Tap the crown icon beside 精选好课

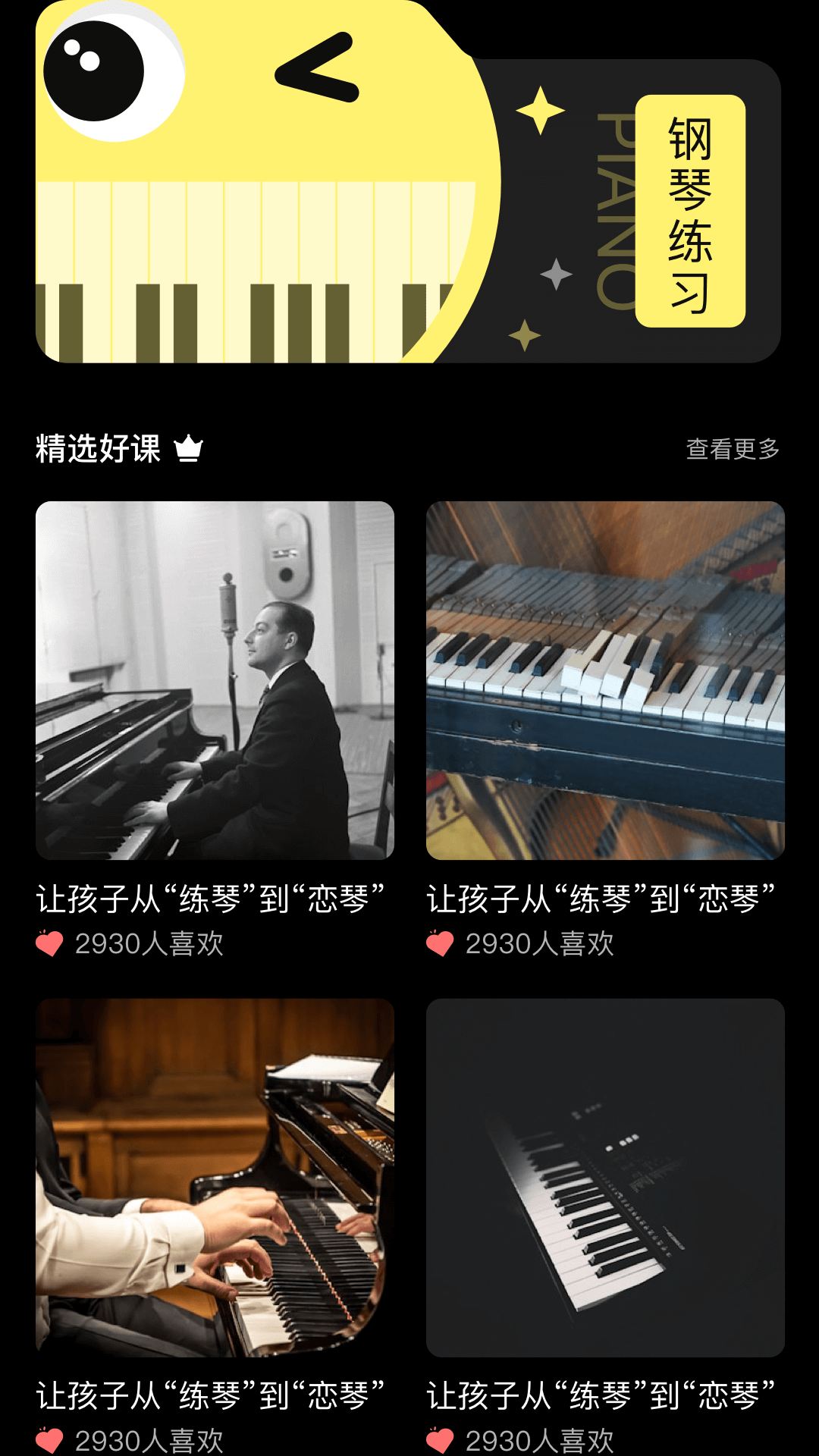pyautogui.click(x=190, y=449)
